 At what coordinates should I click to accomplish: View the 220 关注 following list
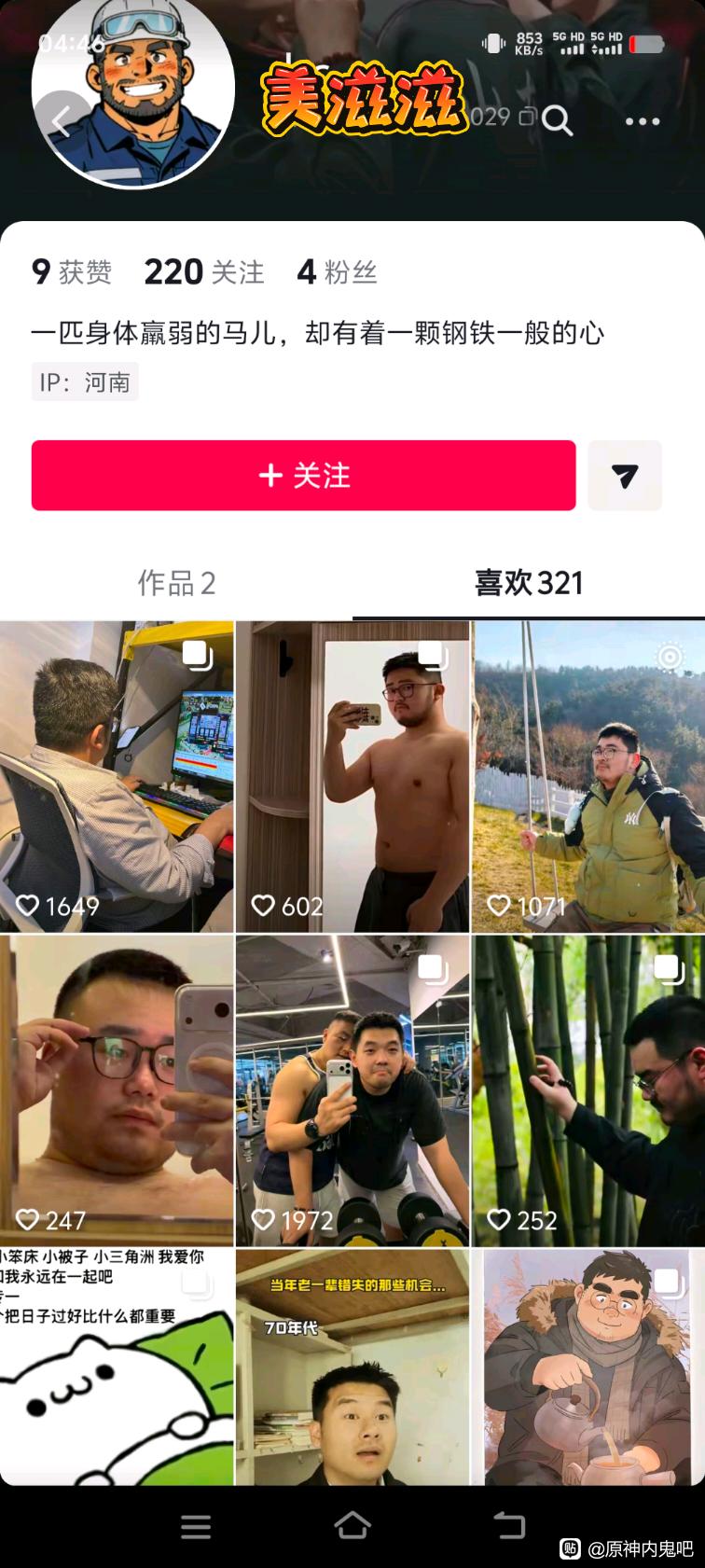click(204, 272)
